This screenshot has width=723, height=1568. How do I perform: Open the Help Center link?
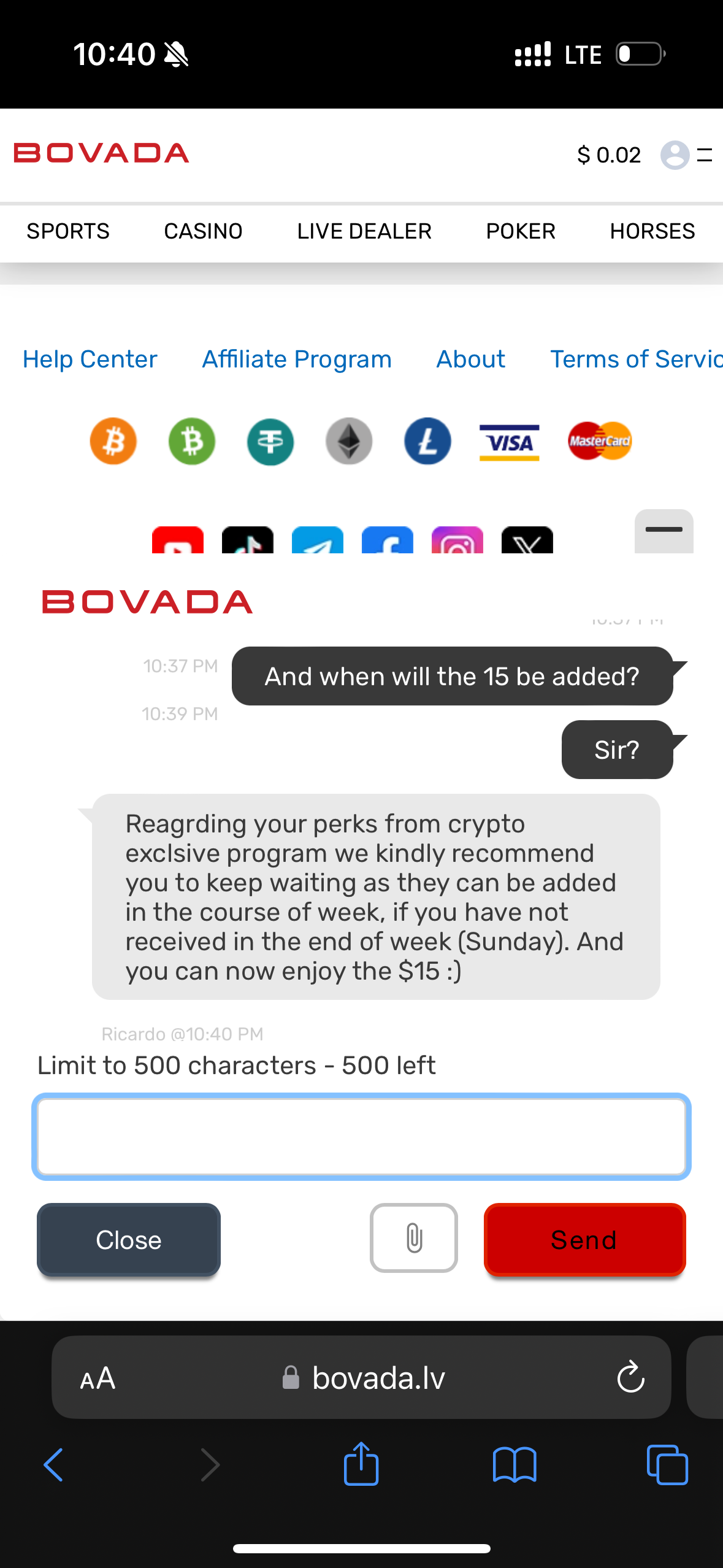pyautogui.click(x=90, y=359)
